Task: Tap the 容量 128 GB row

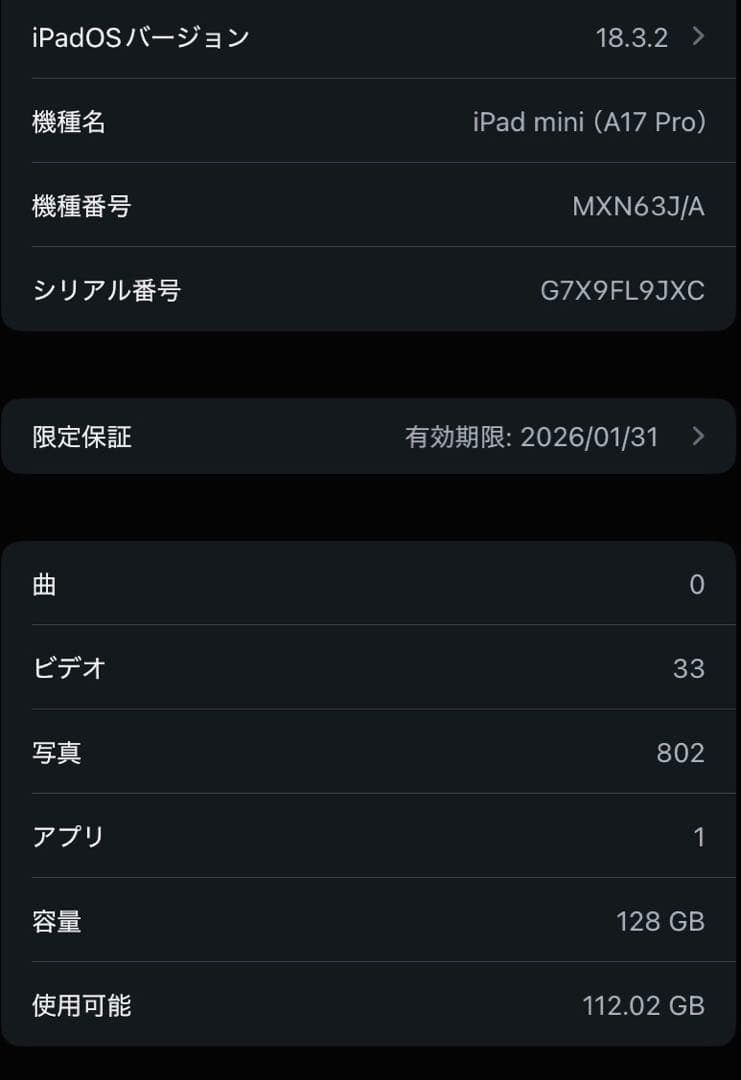Action: point(370,921)
